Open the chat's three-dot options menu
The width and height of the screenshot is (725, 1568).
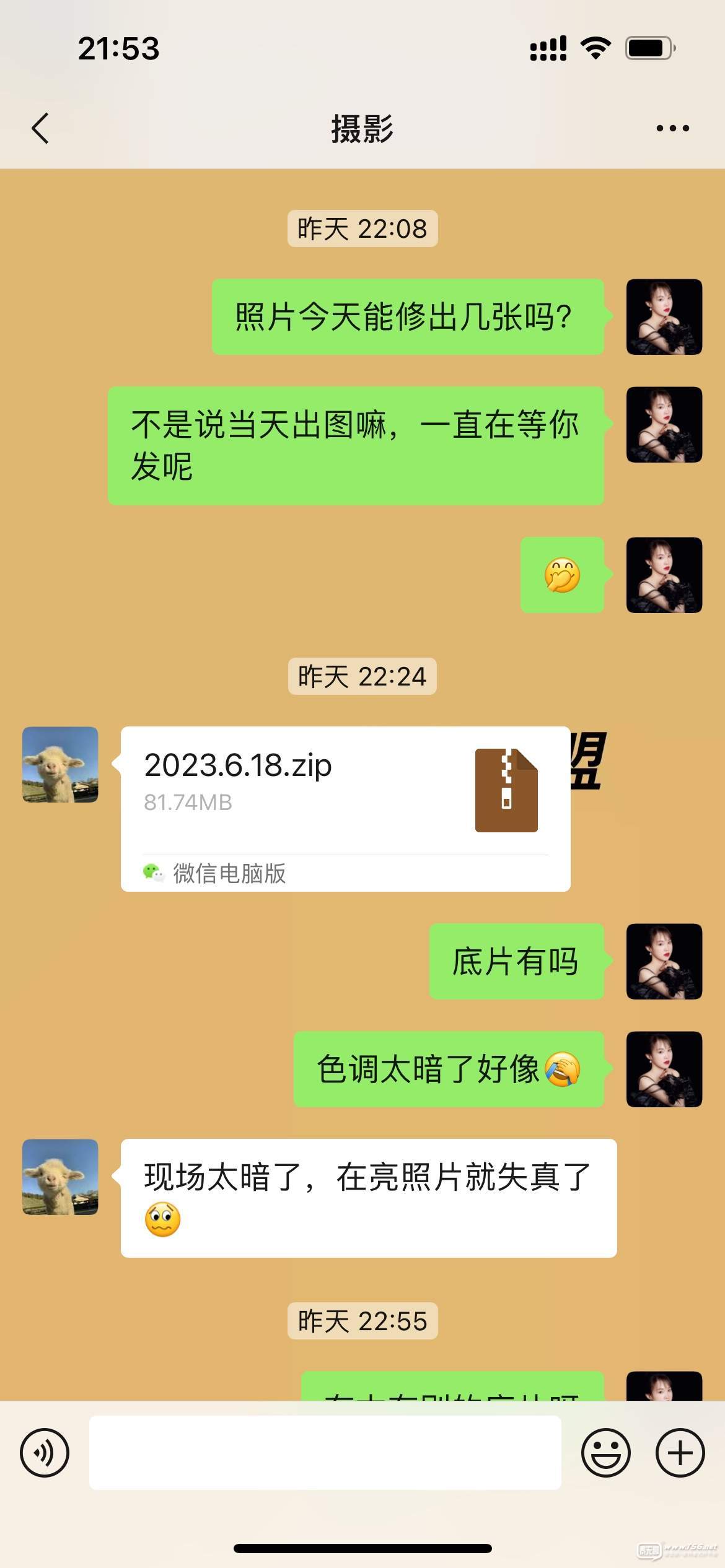coord(672,128)
